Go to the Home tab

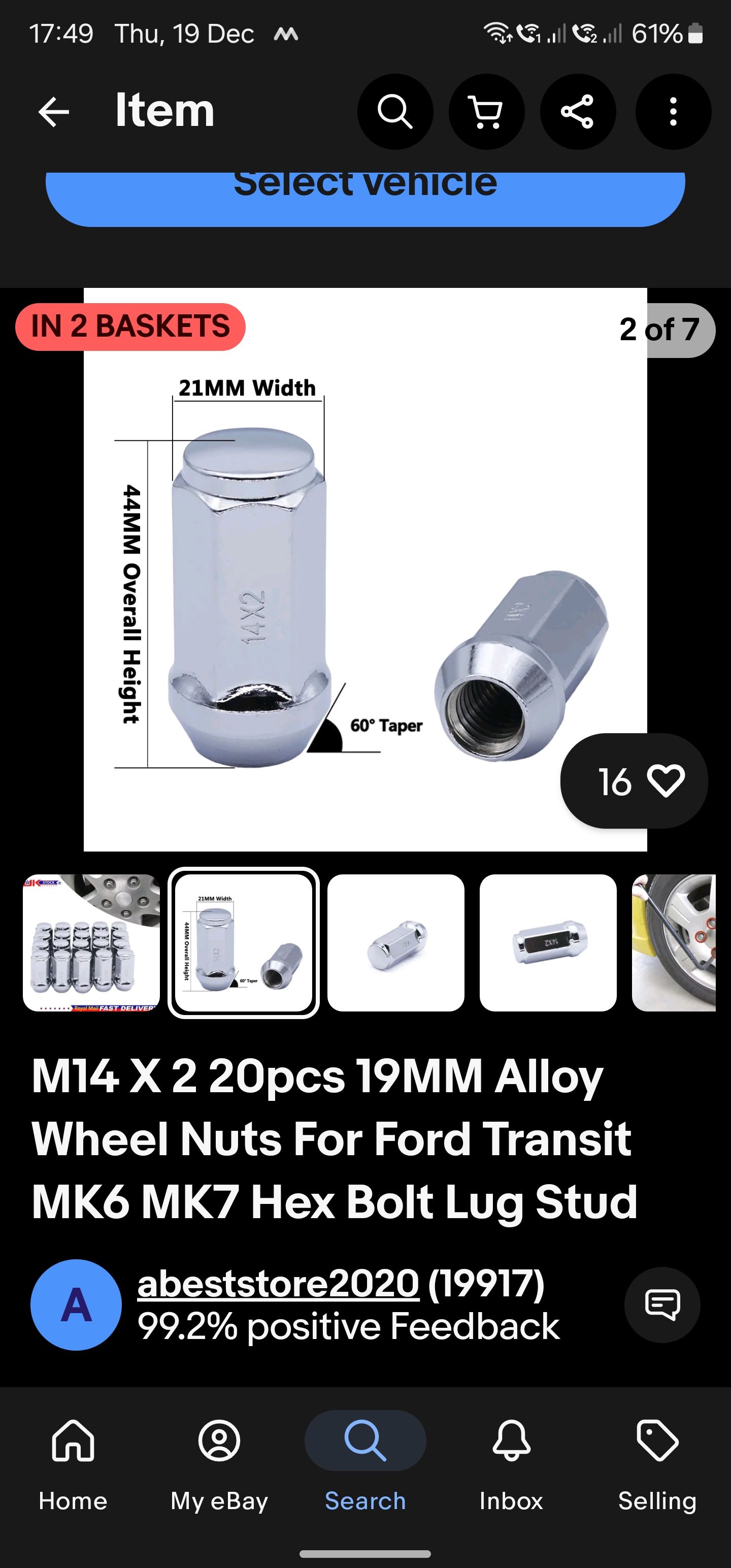(73, 1463)
